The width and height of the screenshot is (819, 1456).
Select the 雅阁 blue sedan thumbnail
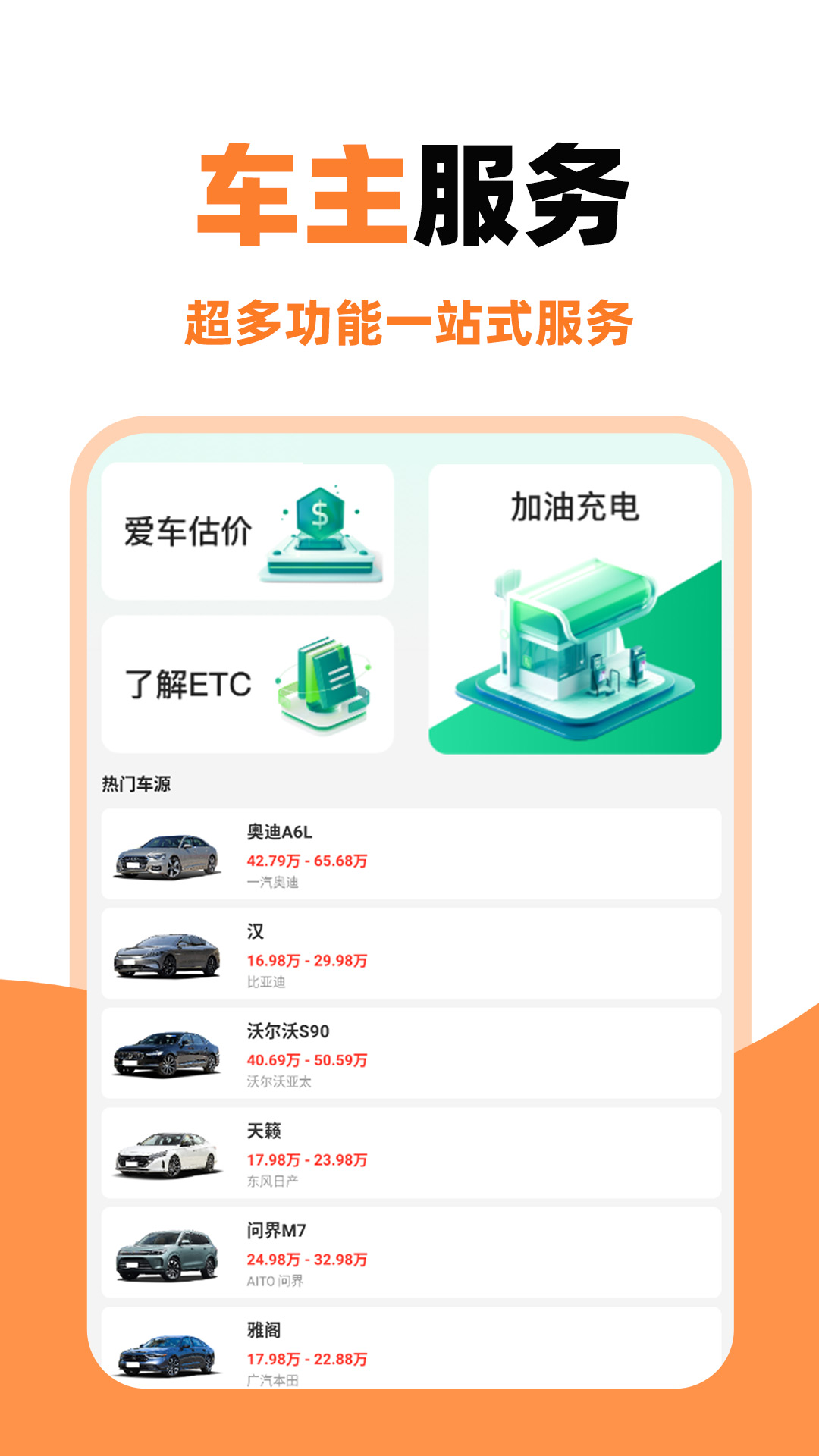[165, 1354]
